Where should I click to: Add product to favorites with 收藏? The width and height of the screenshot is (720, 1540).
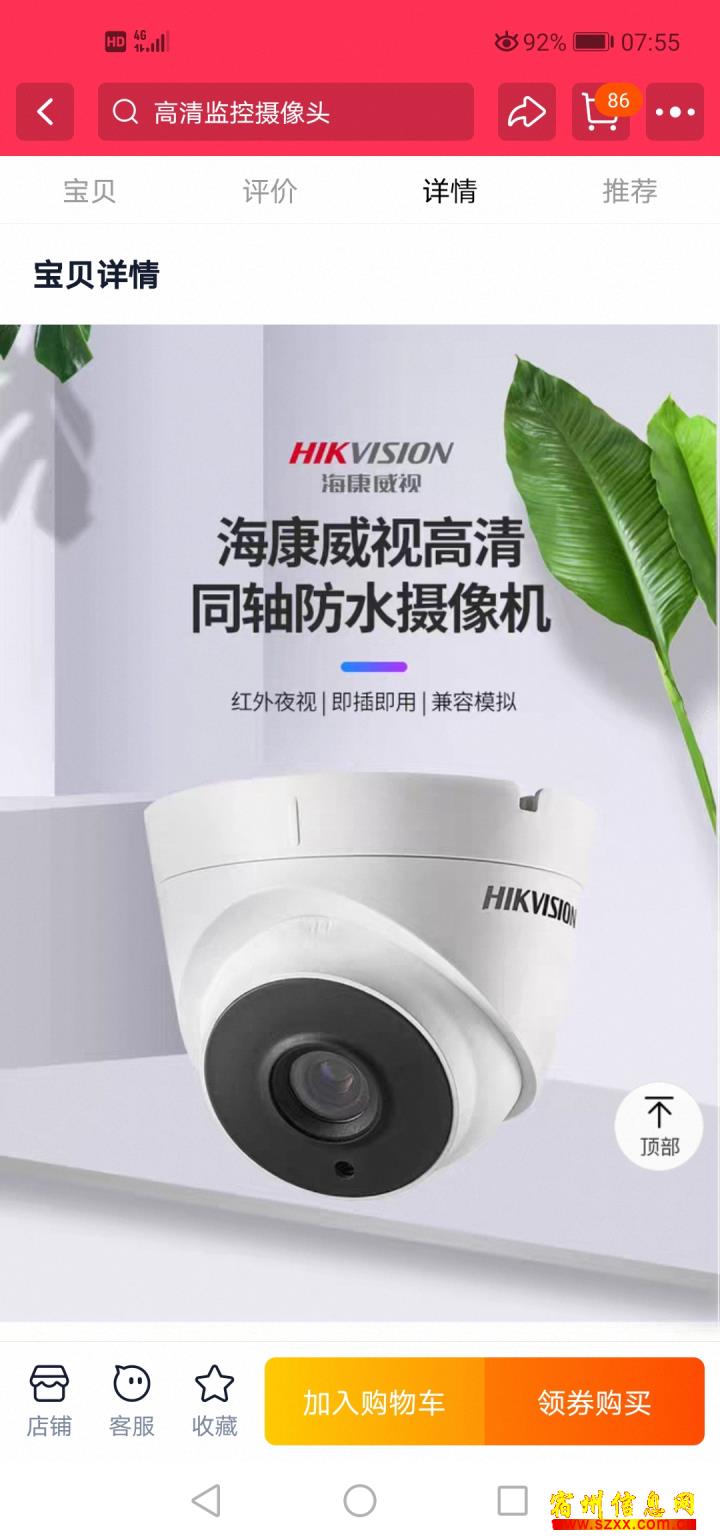[214, 1401]
